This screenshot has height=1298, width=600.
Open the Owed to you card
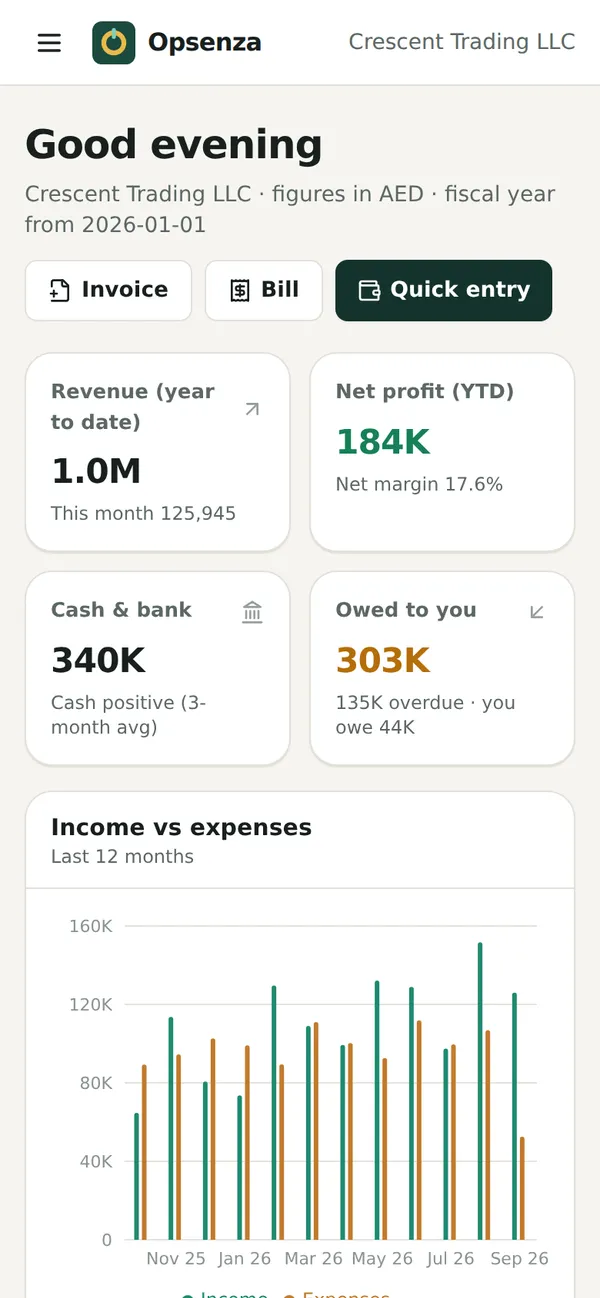(x=442, y=668)
